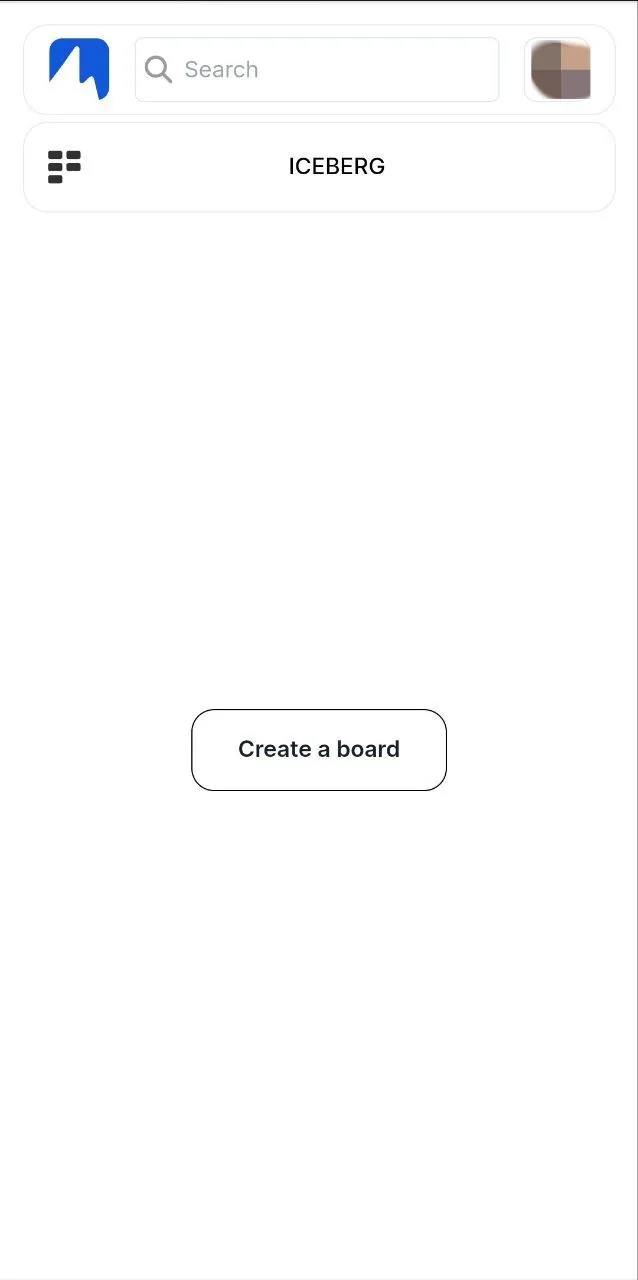Screen dimensions: 638x1280
Task: Focus the Search field
Action: [x=317, y=69]
